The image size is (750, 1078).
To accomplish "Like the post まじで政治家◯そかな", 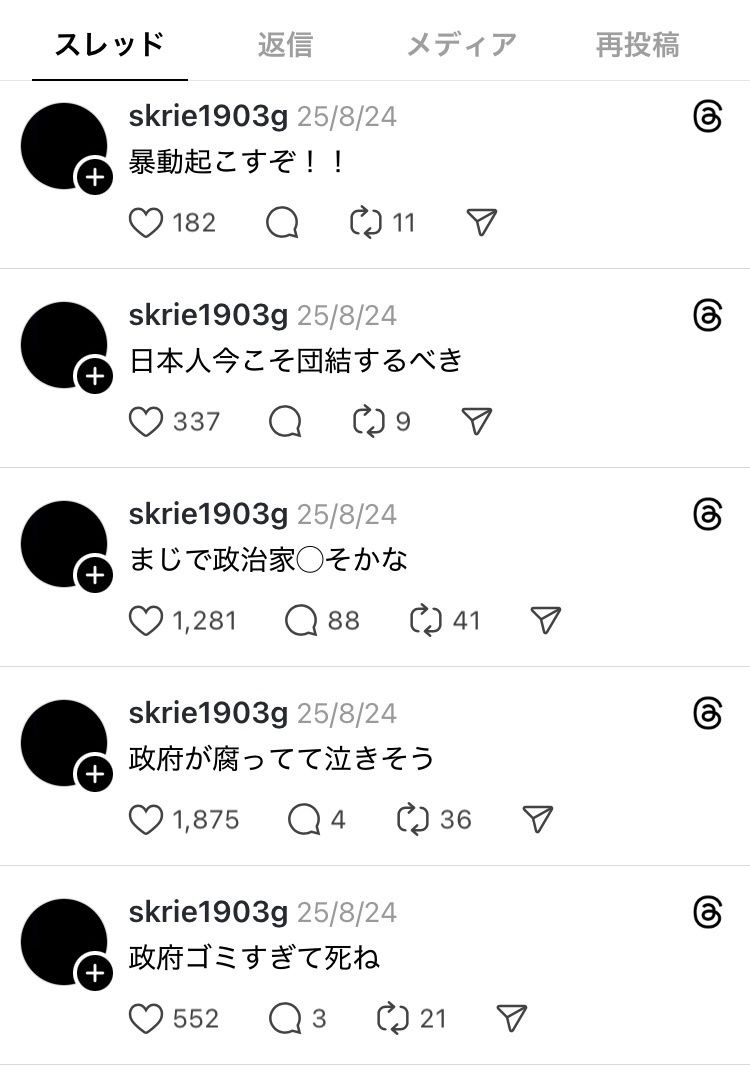I will [146, 620].
